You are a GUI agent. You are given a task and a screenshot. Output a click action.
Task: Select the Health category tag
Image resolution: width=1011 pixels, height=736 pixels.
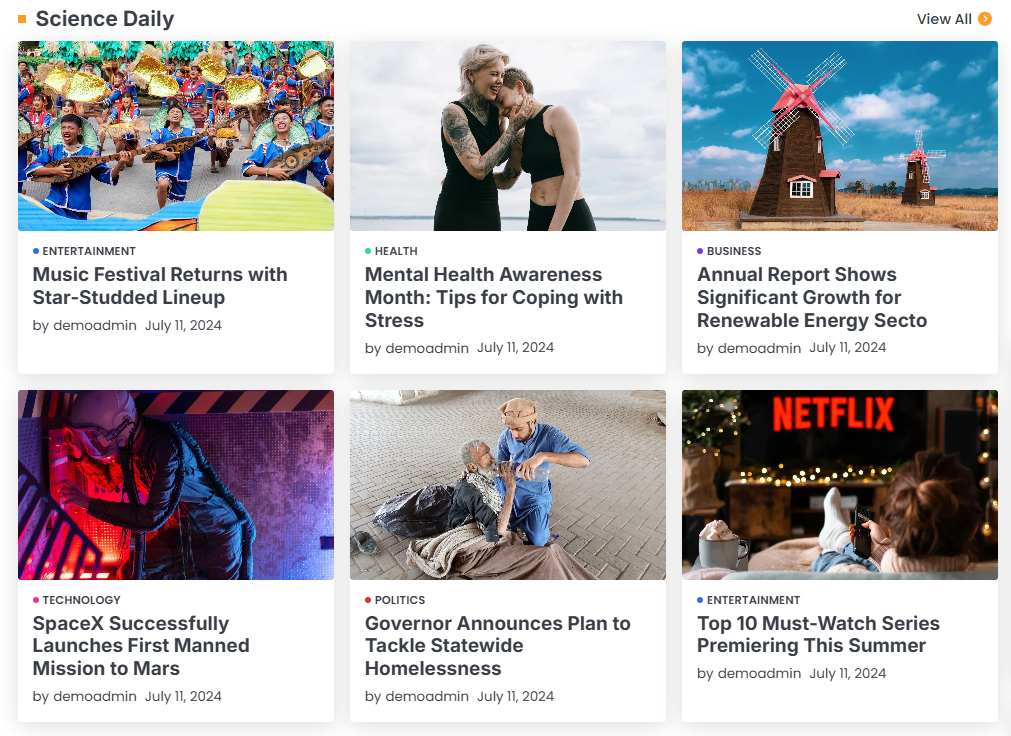pos(396,251)
